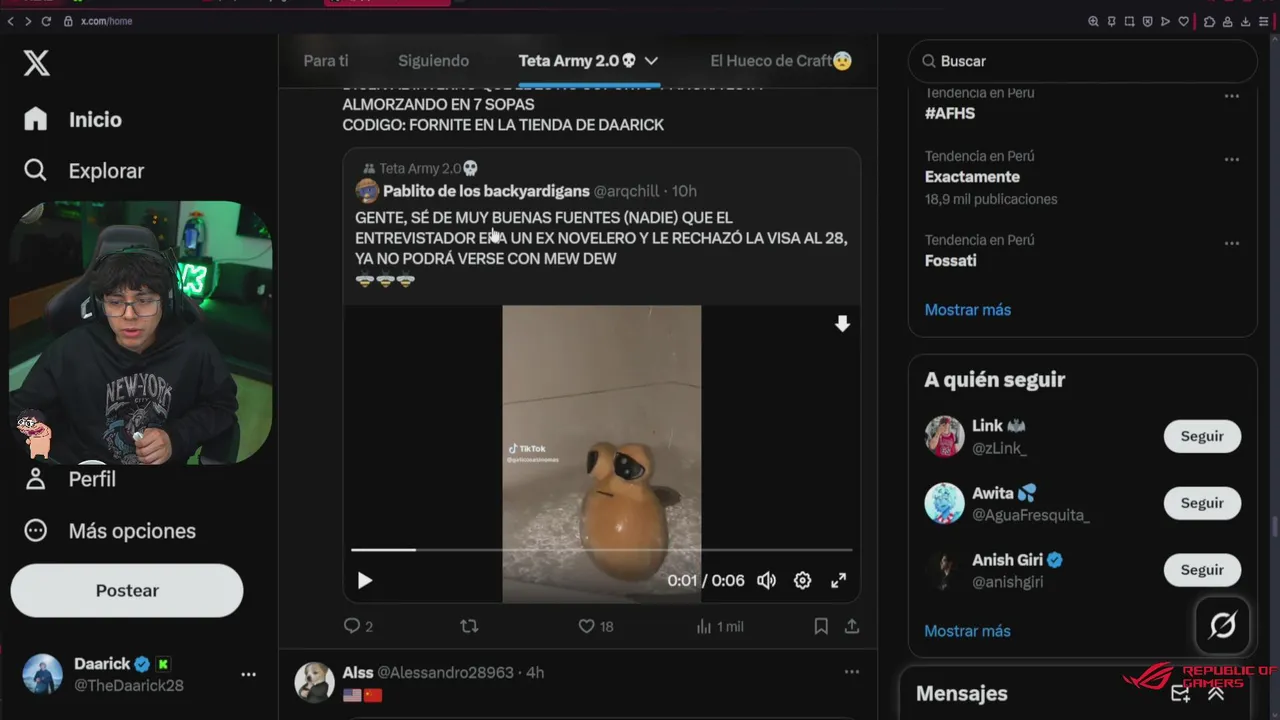The height and width of the screenshot is (720, 1280).
Task: Share the post
Action: coord(852,626)
